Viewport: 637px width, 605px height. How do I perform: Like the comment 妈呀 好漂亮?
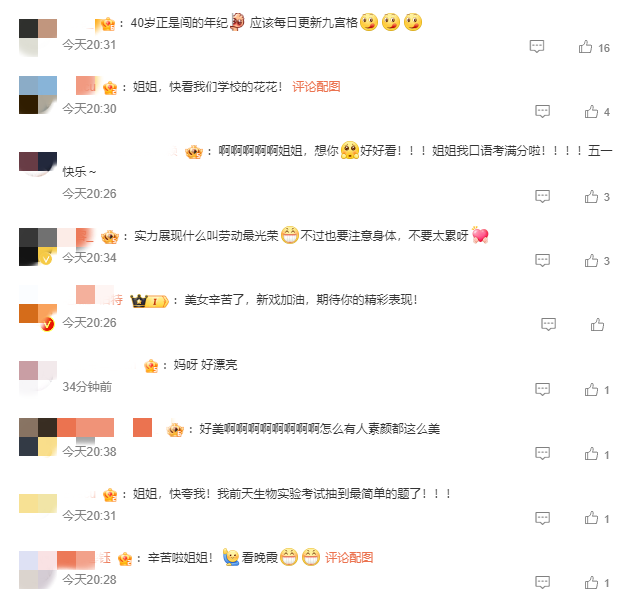[x=591, y=389]
